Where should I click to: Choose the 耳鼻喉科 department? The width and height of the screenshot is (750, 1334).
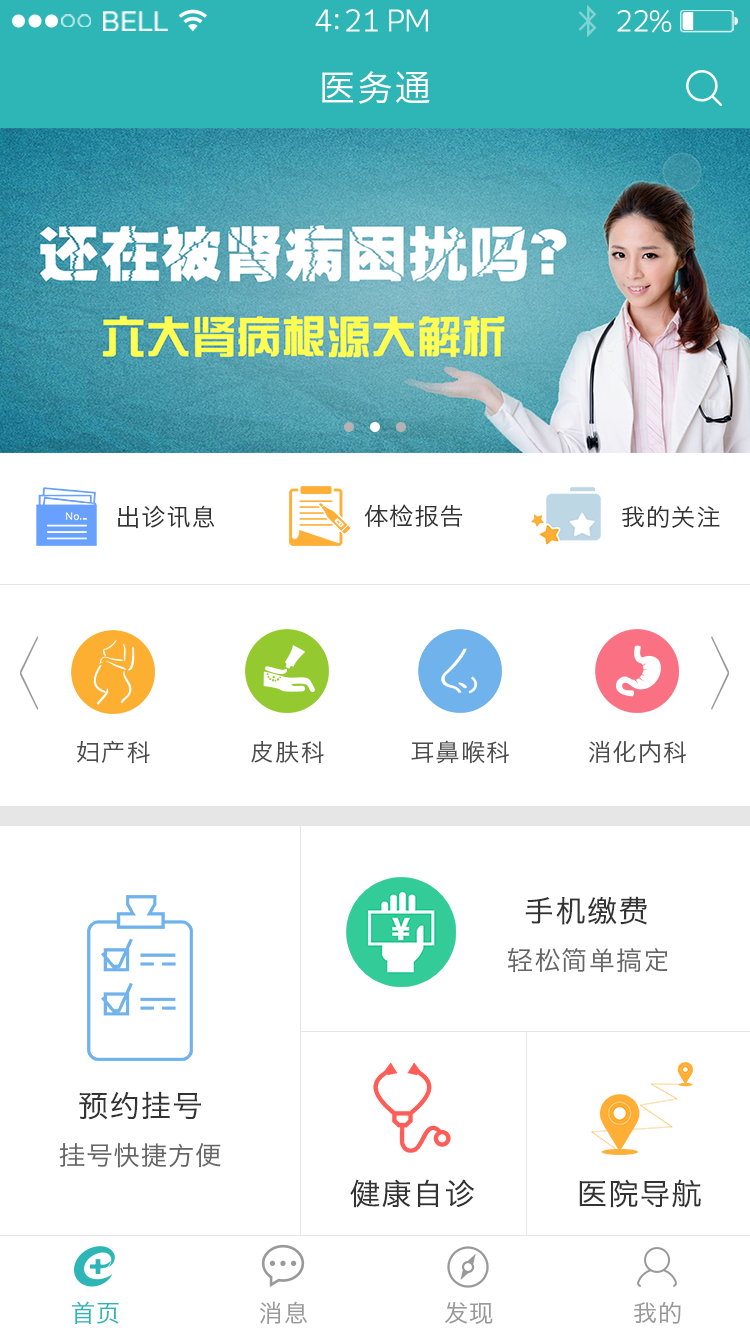(460, 695)
